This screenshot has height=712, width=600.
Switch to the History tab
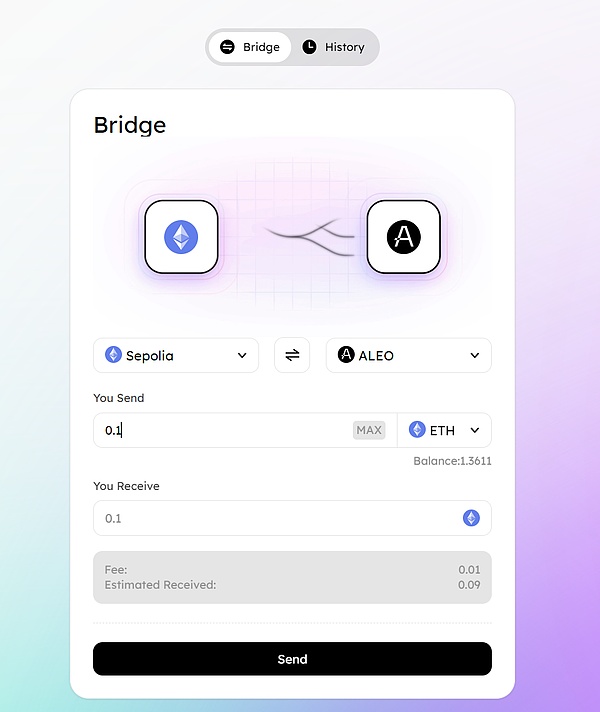[334, 47]
